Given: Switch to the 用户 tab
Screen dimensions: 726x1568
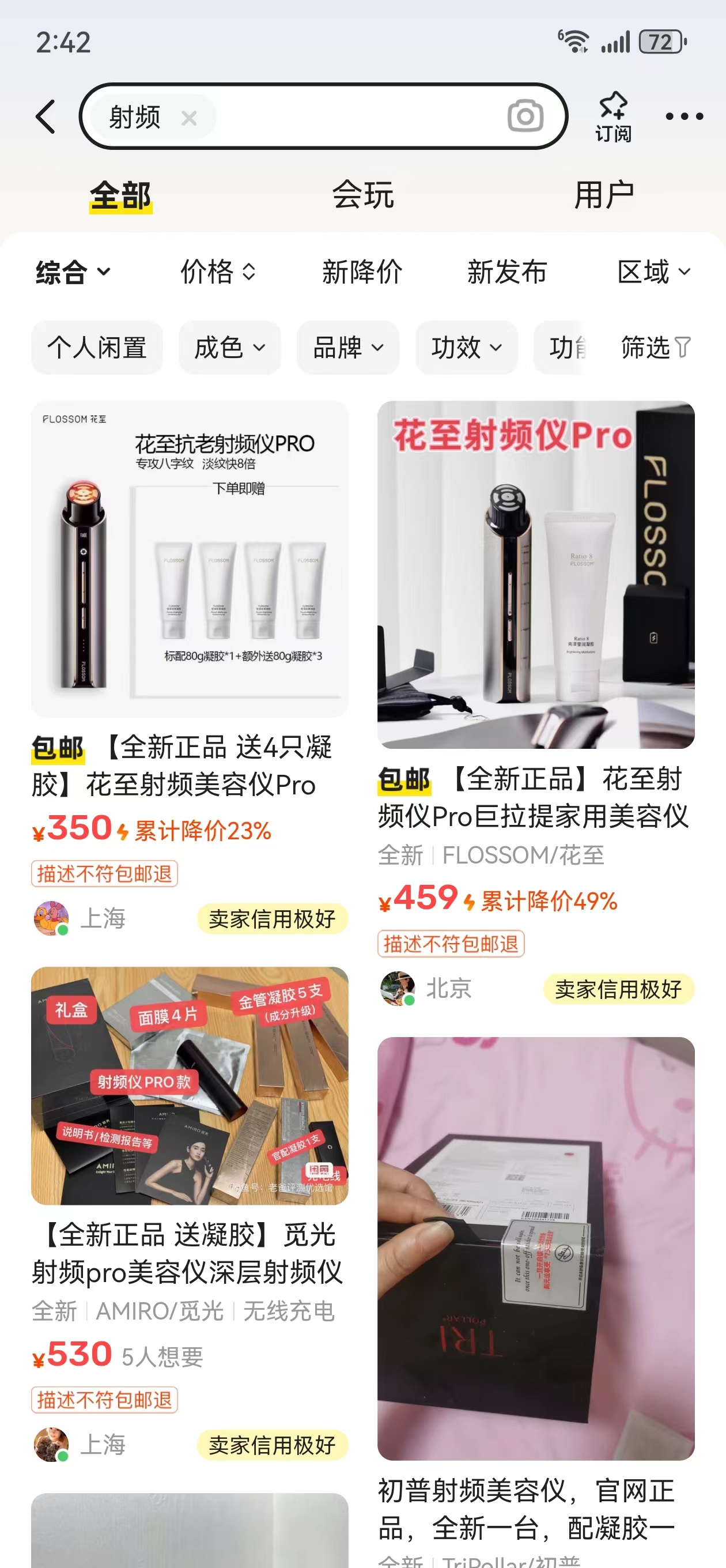Looking at the screenshot, I should (x=604, y=195).
